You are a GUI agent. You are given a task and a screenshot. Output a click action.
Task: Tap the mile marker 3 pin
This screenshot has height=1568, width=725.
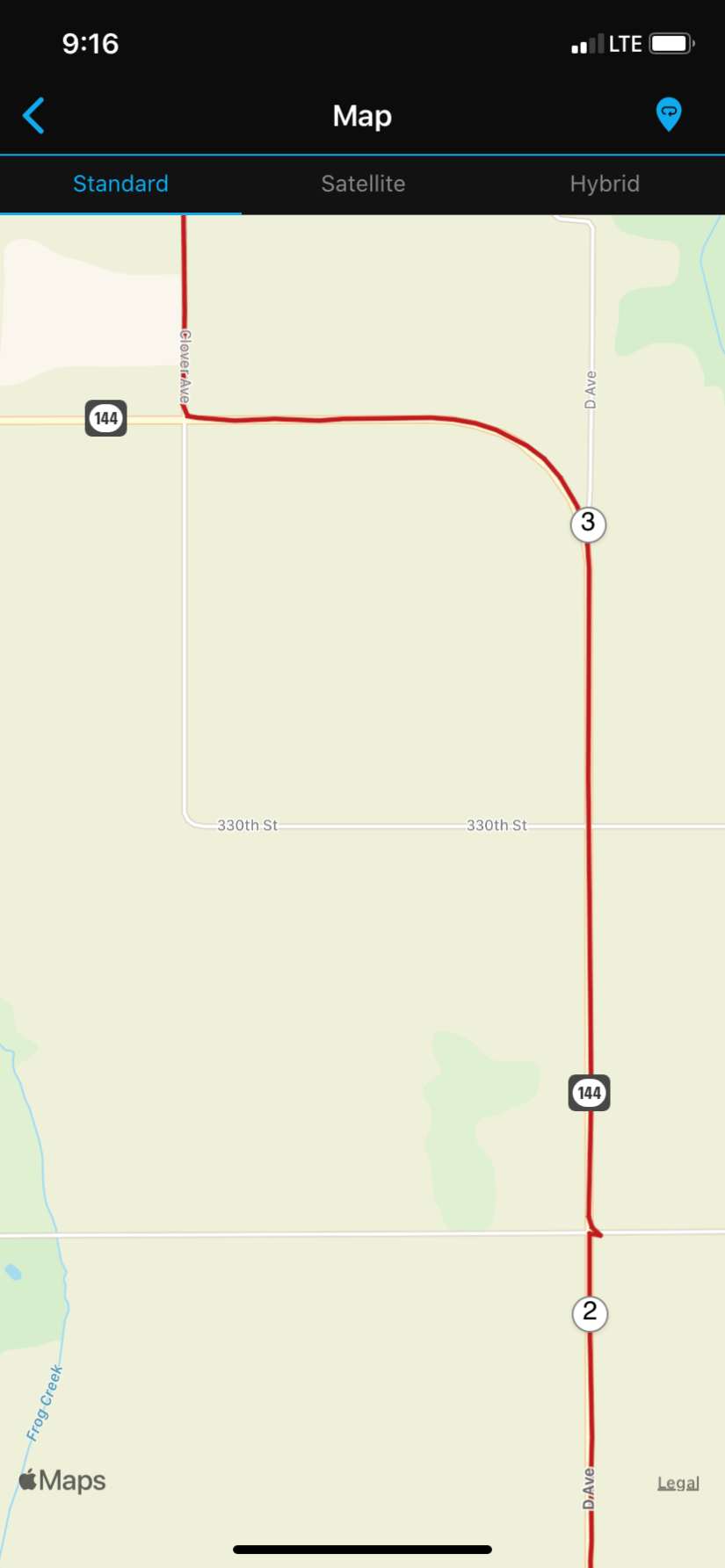(588, 524)
